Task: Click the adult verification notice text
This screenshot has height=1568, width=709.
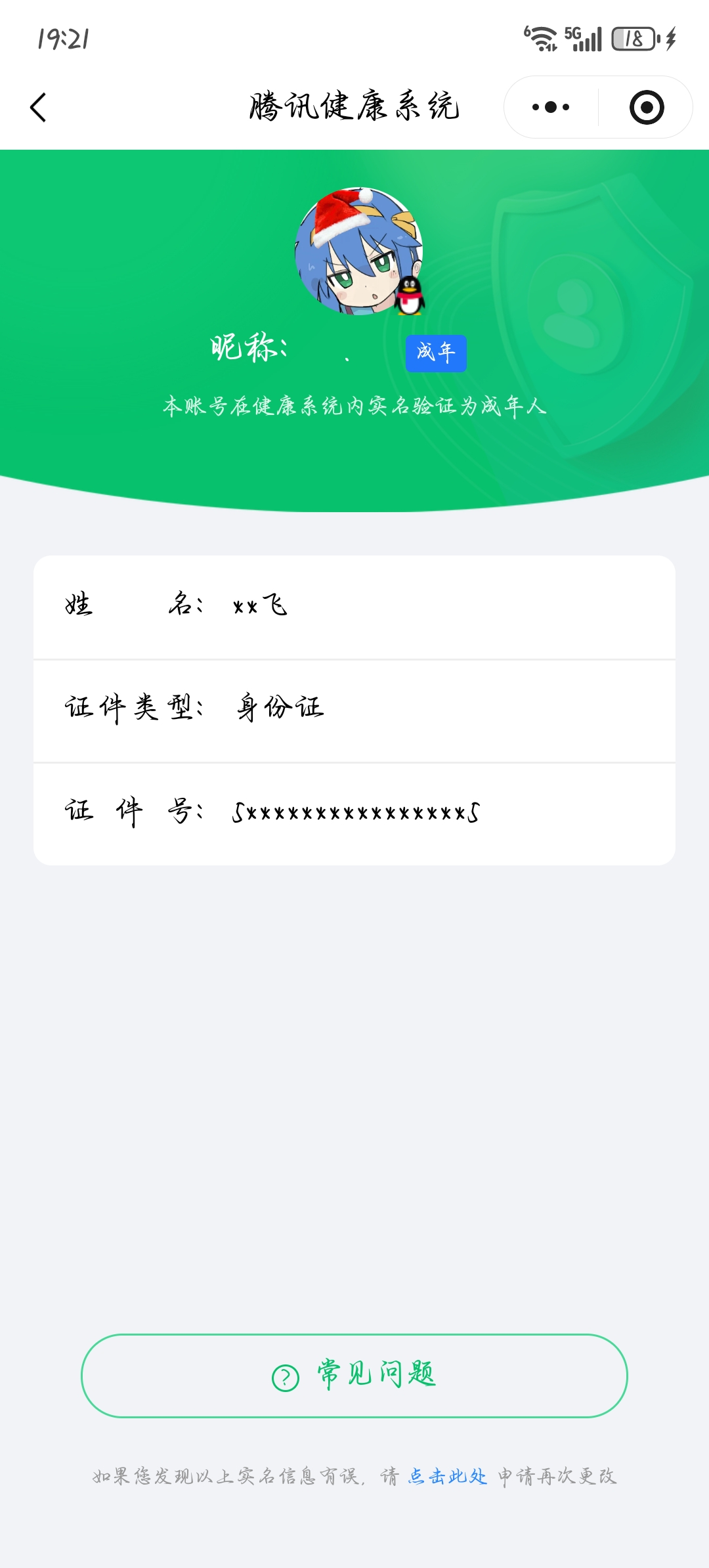Action: 354,406
